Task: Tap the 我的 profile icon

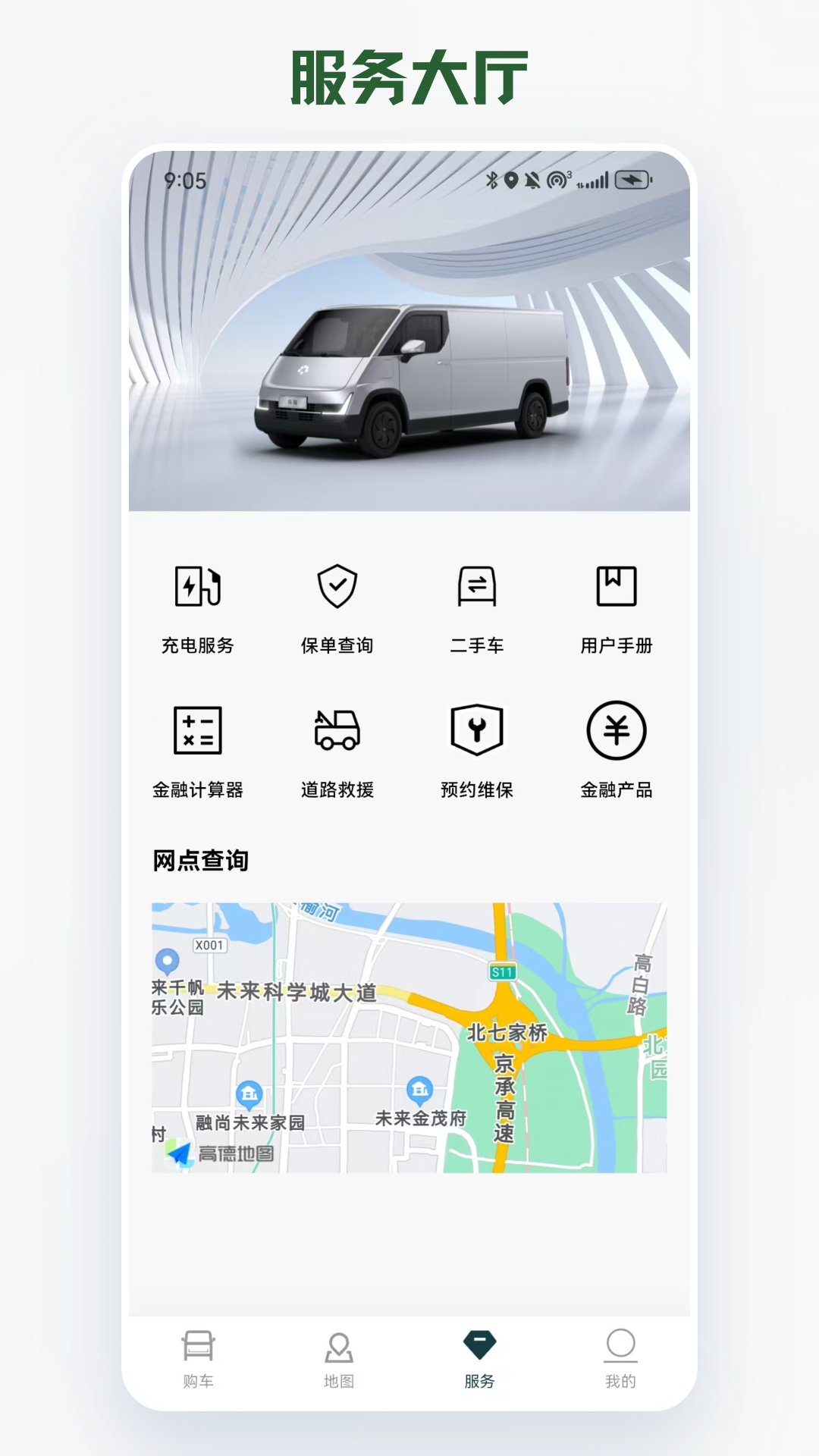Action: click(620, 1357)
